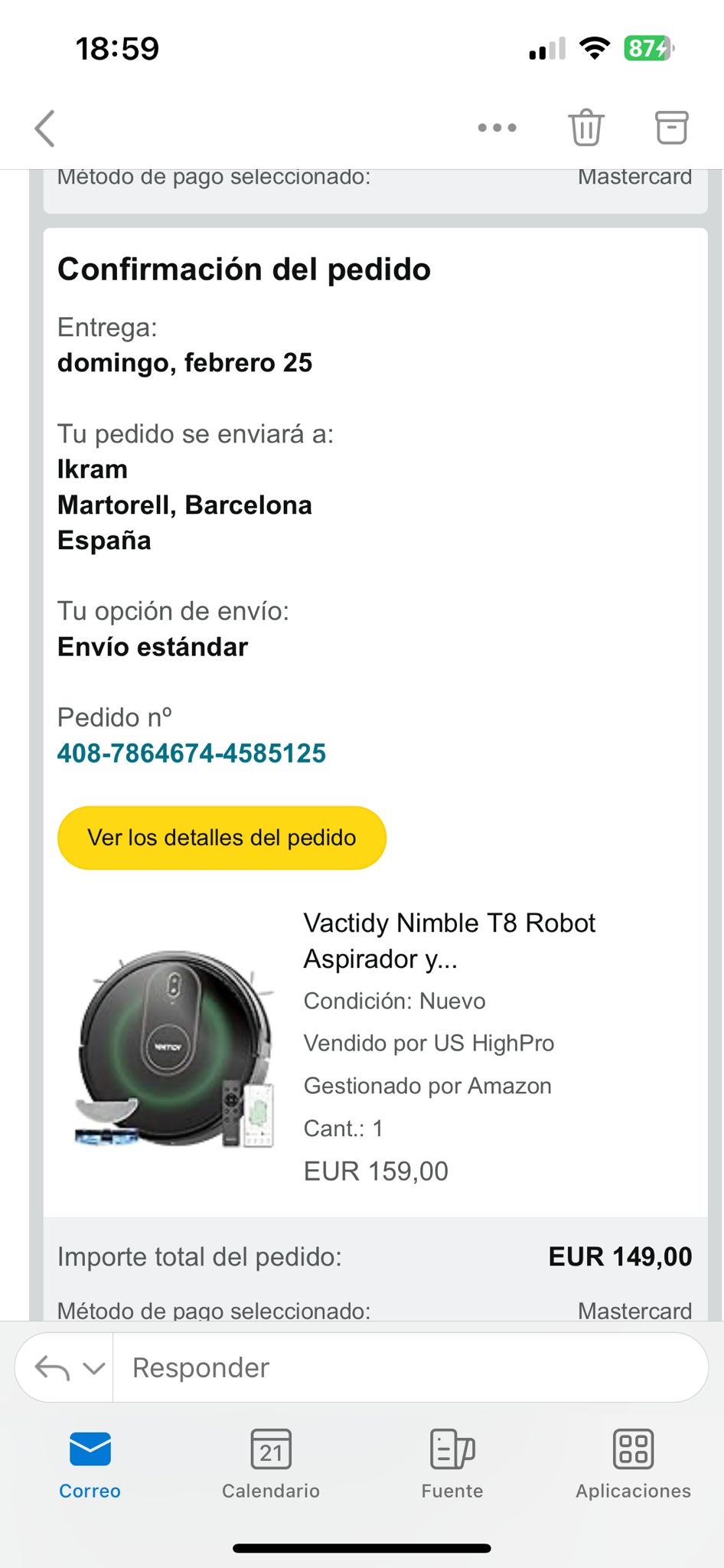724x1568 pixels.
Task: Switch to the Calendario tab
Action: (271, 1464)
